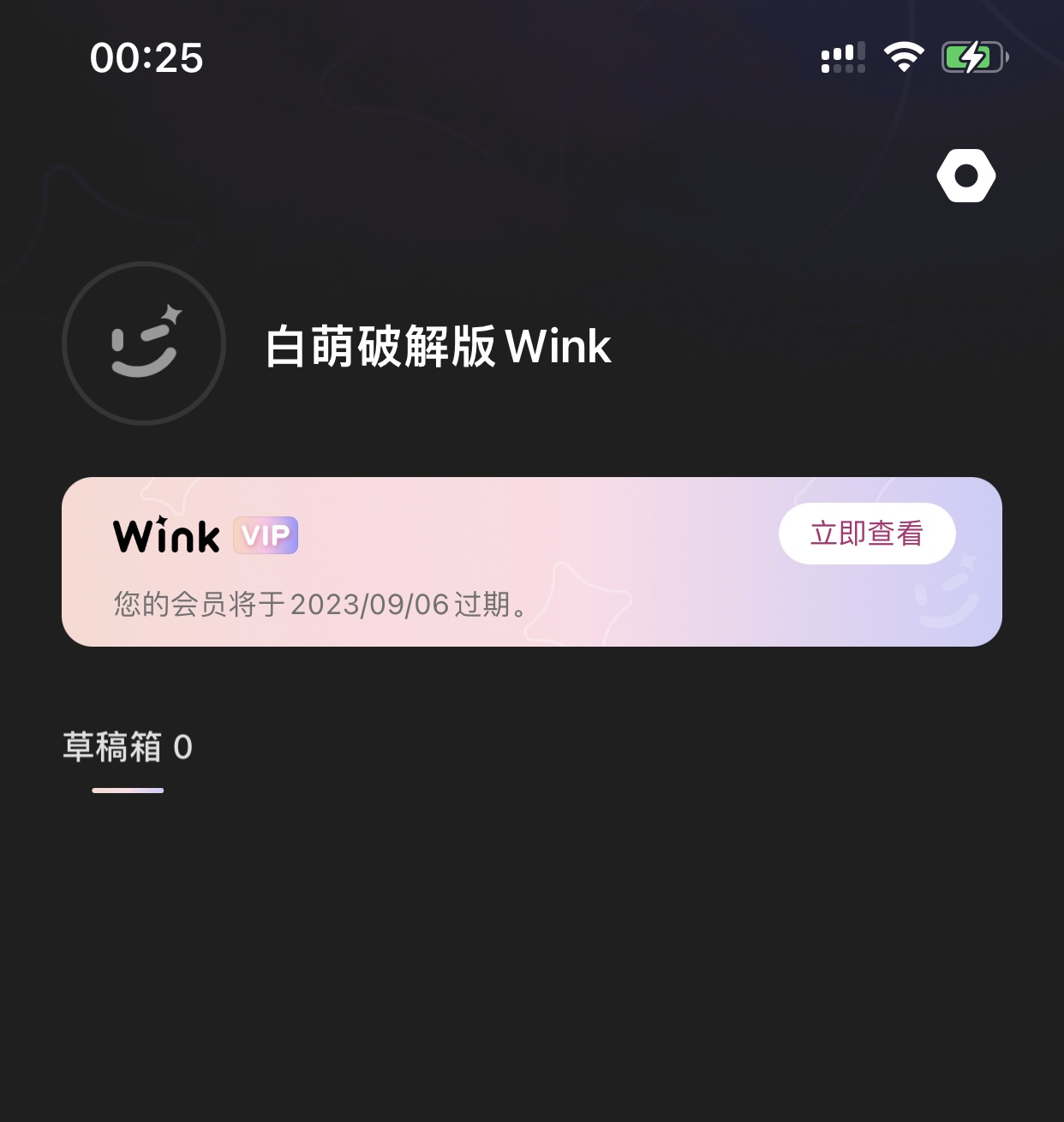Image resolution: width=1064 pixels, height=1122 pixels.
Task: Open the settings hexagon icon
Action: pyautogui.click(x=965, y=176)
